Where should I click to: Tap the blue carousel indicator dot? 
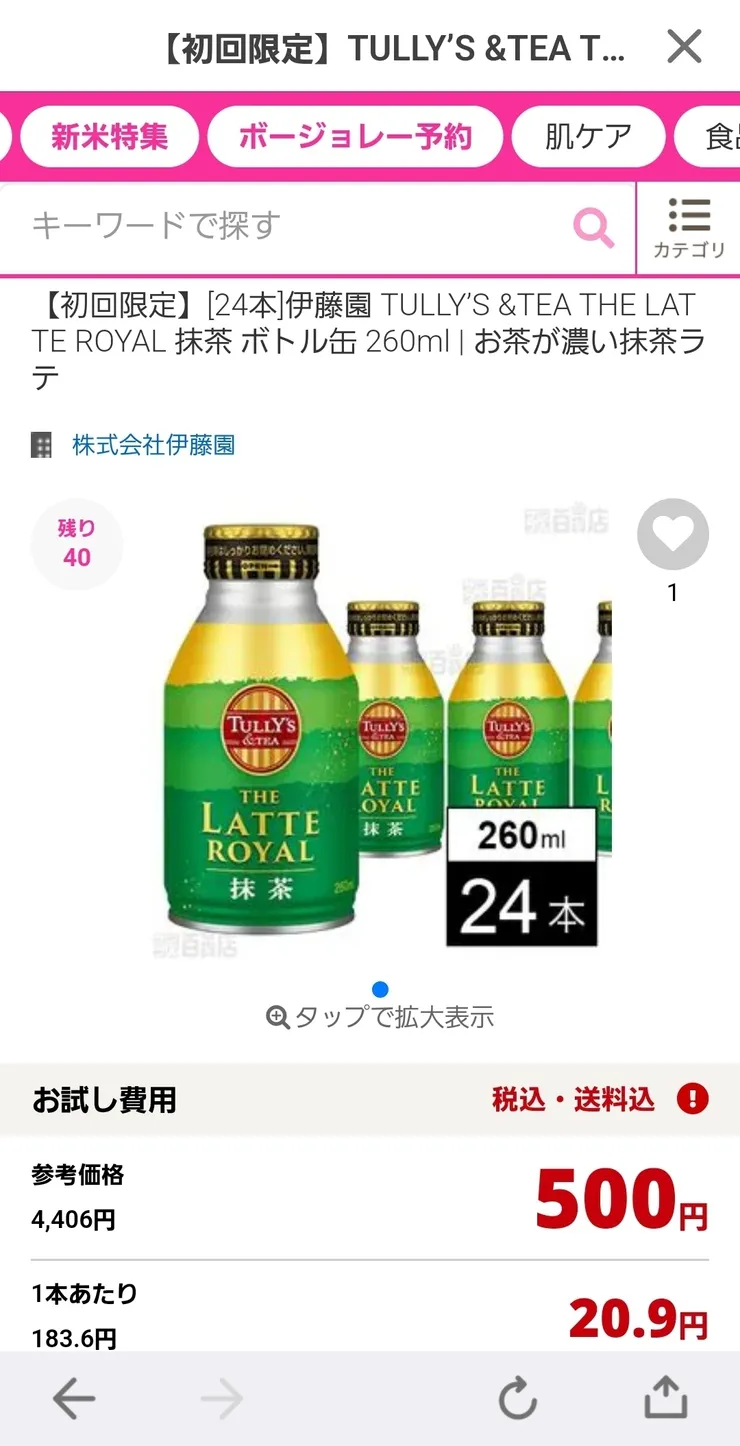[x=379, y=987]
